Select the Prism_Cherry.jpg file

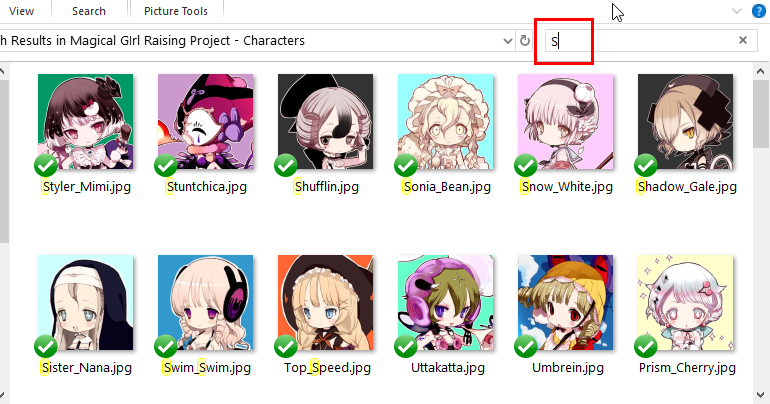coord(685,305)
